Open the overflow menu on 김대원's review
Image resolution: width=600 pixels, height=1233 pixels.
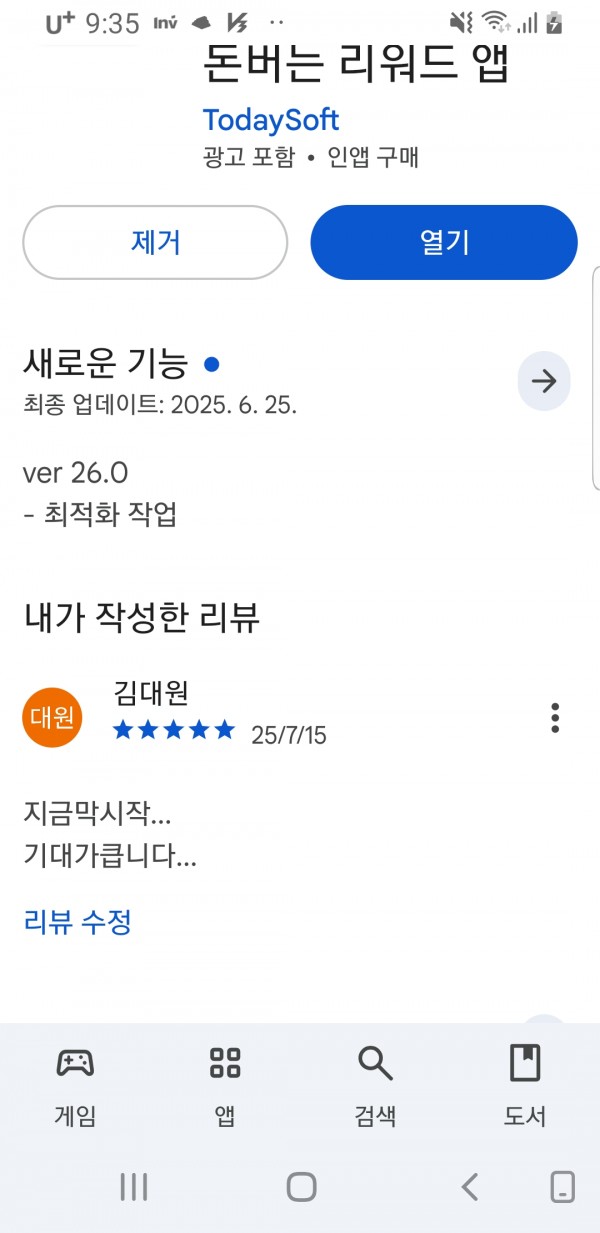(555, 717)
